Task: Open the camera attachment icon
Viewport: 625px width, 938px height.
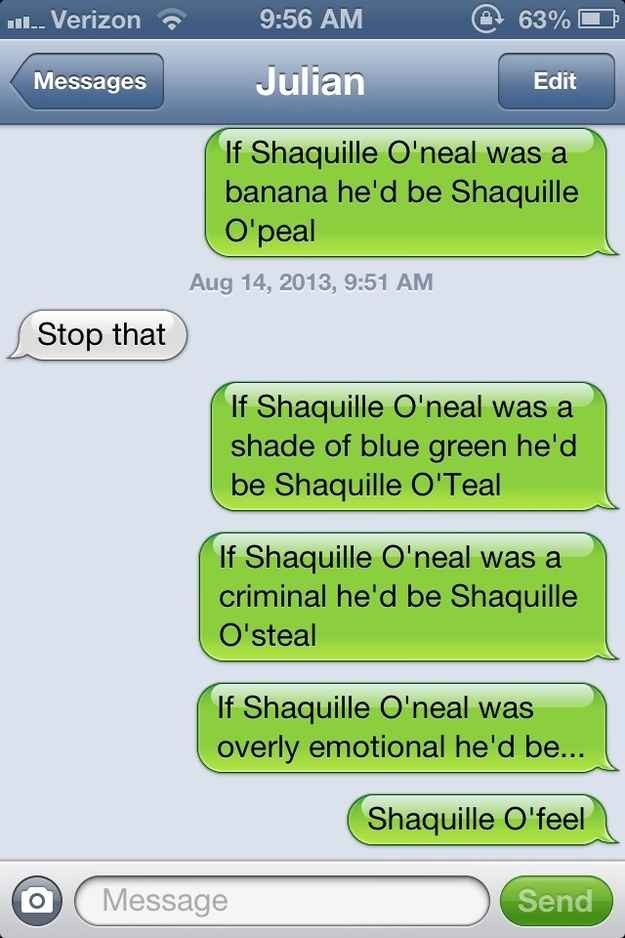Action: (36, 900)
